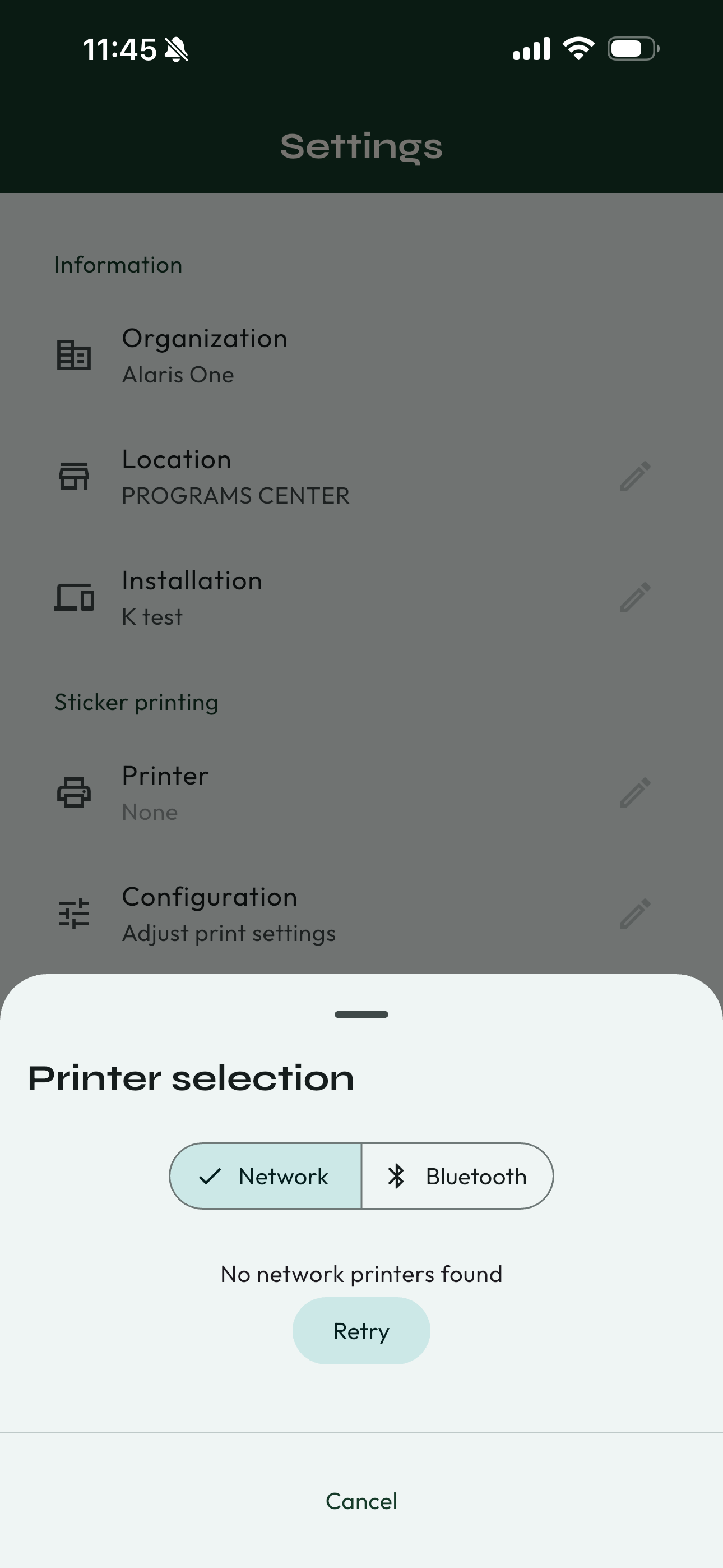Cancel the printer selection sheet
This screenshot has height=1568, width=723.
click(361, 1501)
